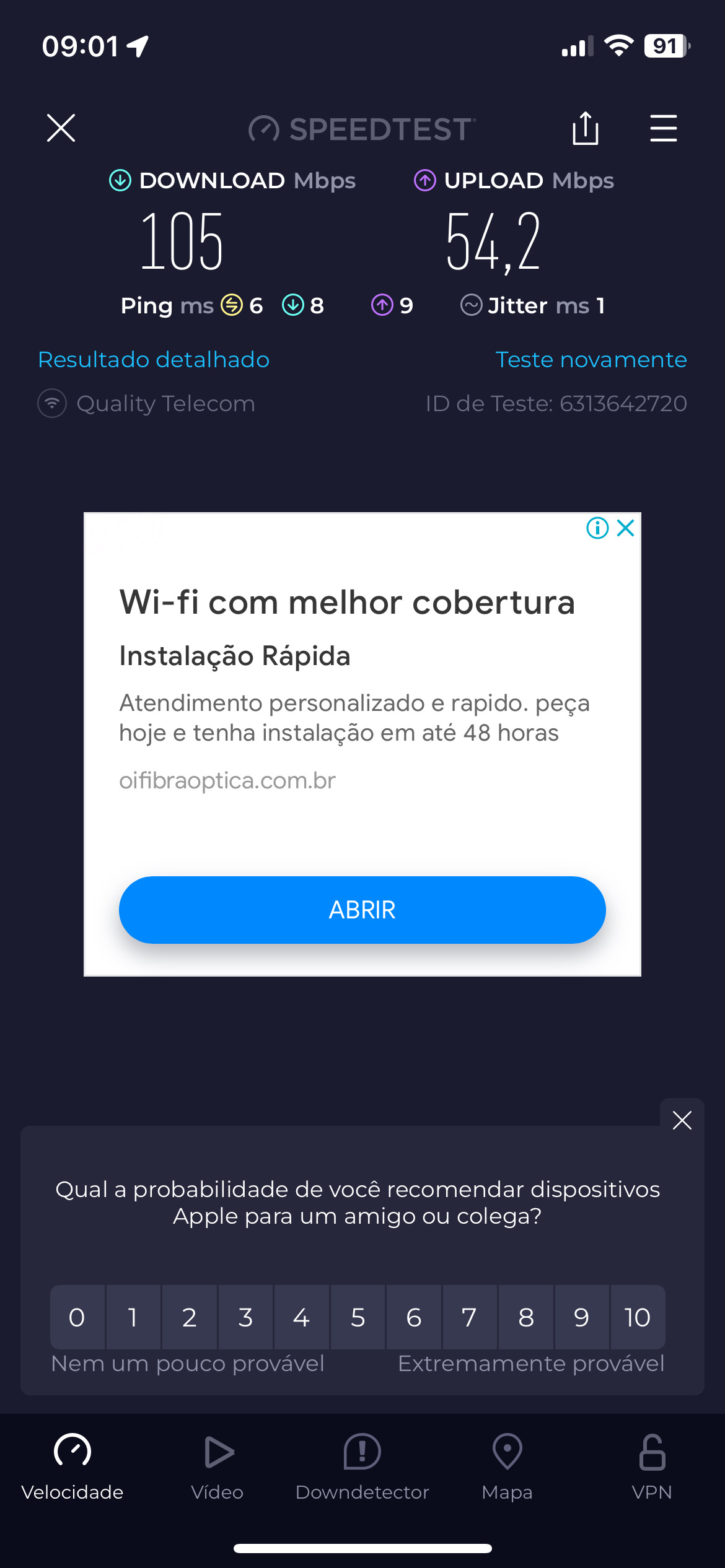Rate recommendation probability as 10
Image resolution: width=725 pixels, height=1568 pixels.
tap(638, 1317)
